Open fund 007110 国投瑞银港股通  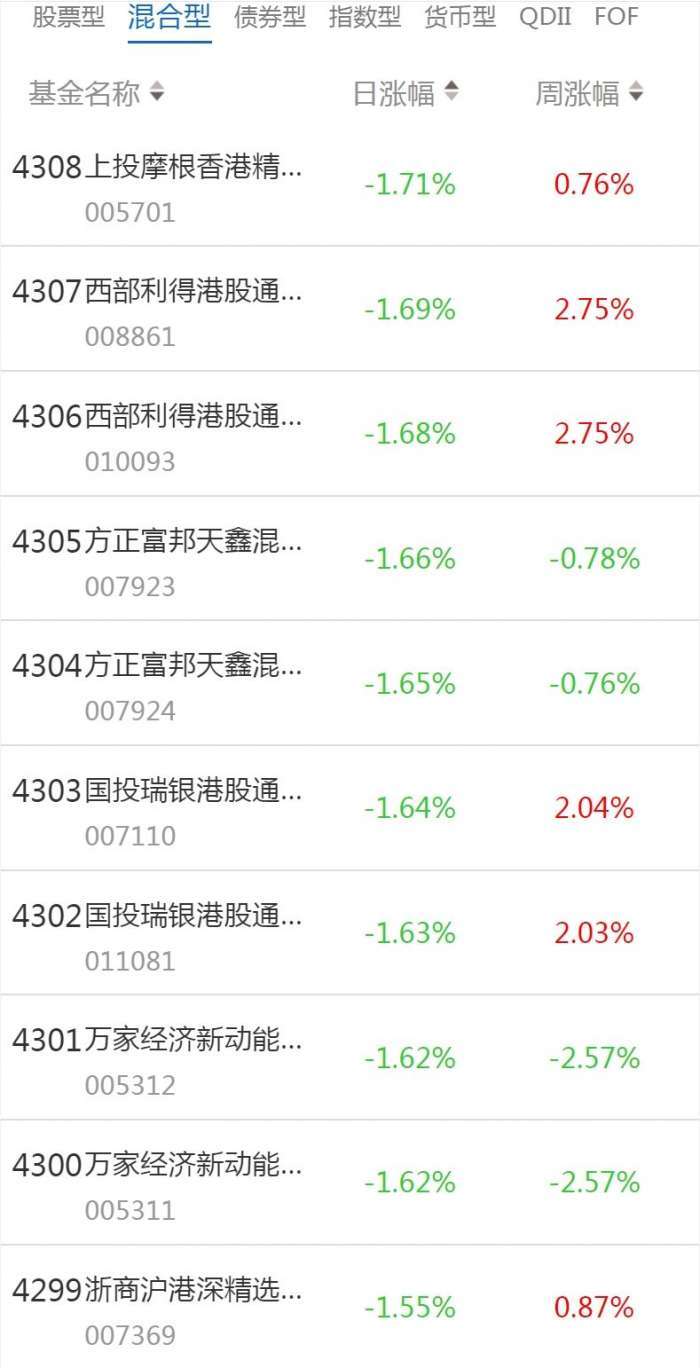(x=158, y=808)
